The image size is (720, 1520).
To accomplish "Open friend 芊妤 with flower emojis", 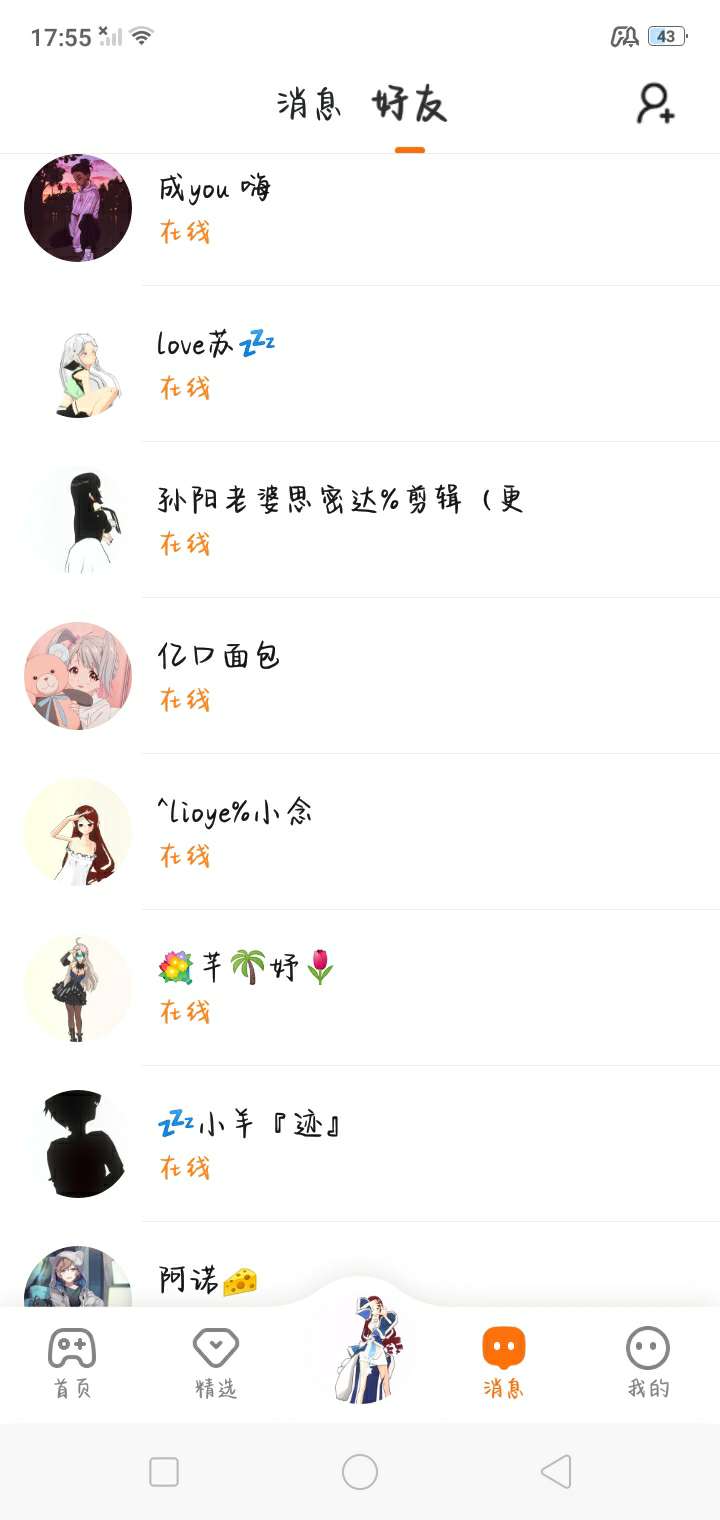I will click(x=360, y=988).
